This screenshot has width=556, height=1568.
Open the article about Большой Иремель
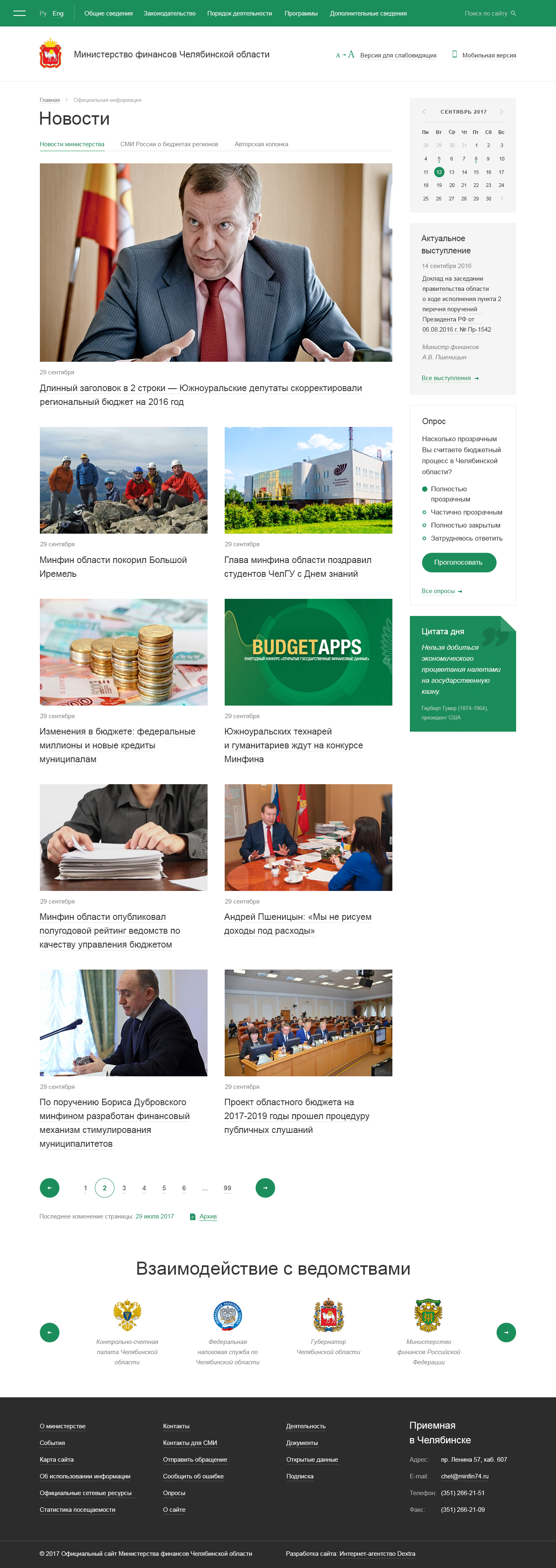113,566
